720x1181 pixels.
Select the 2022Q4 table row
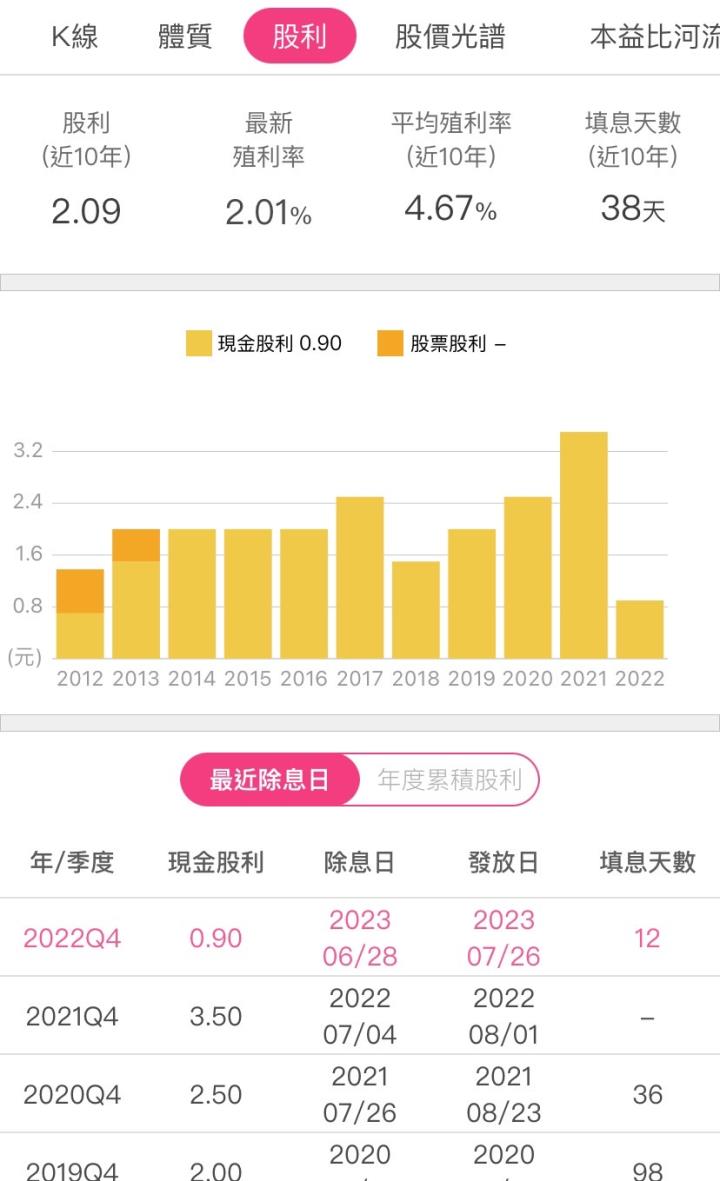(x=360, y=936)
